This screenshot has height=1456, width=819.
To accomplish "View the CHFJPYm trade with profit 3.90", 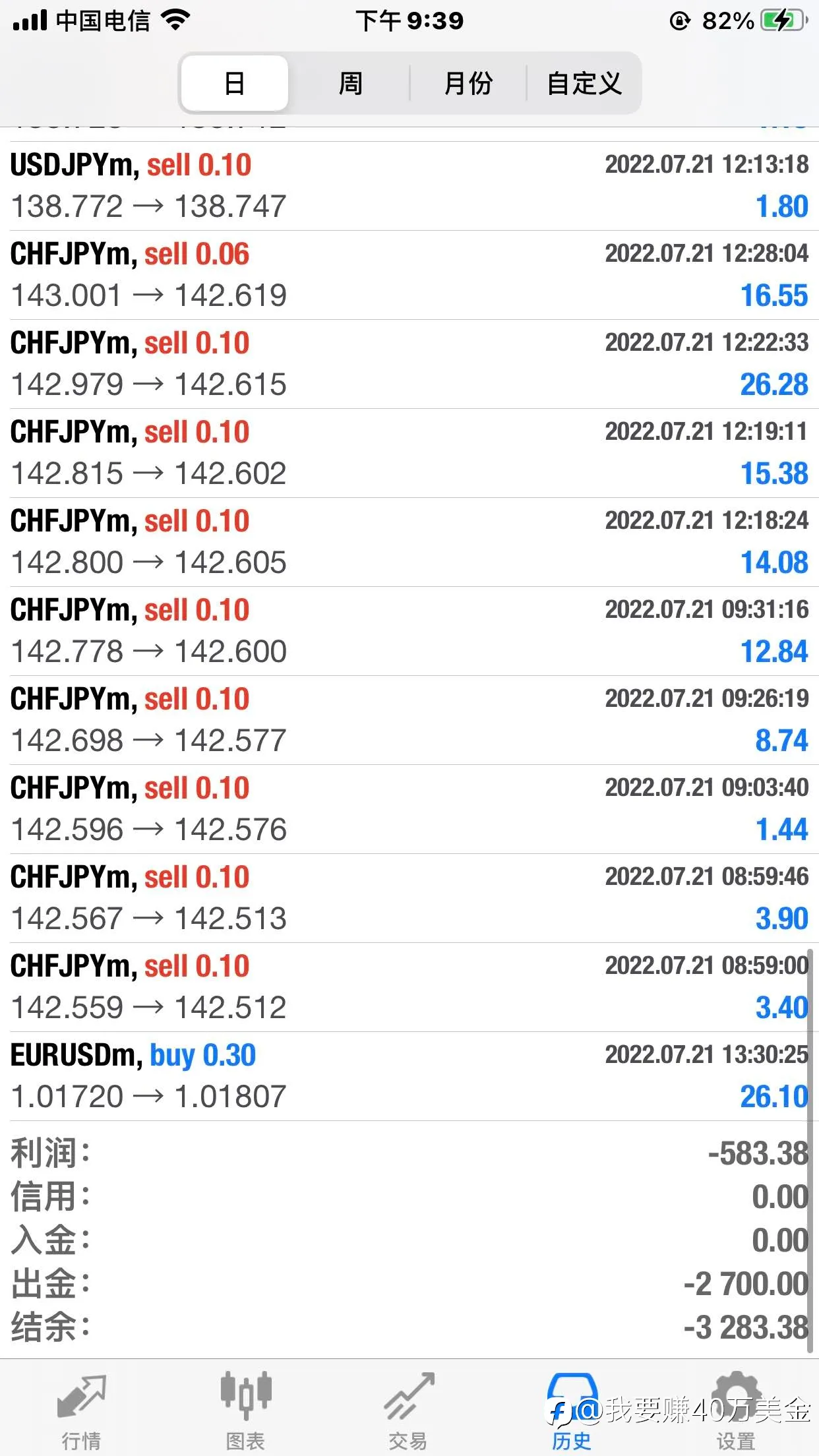I will pyautogui.click(x=409, y=898).
